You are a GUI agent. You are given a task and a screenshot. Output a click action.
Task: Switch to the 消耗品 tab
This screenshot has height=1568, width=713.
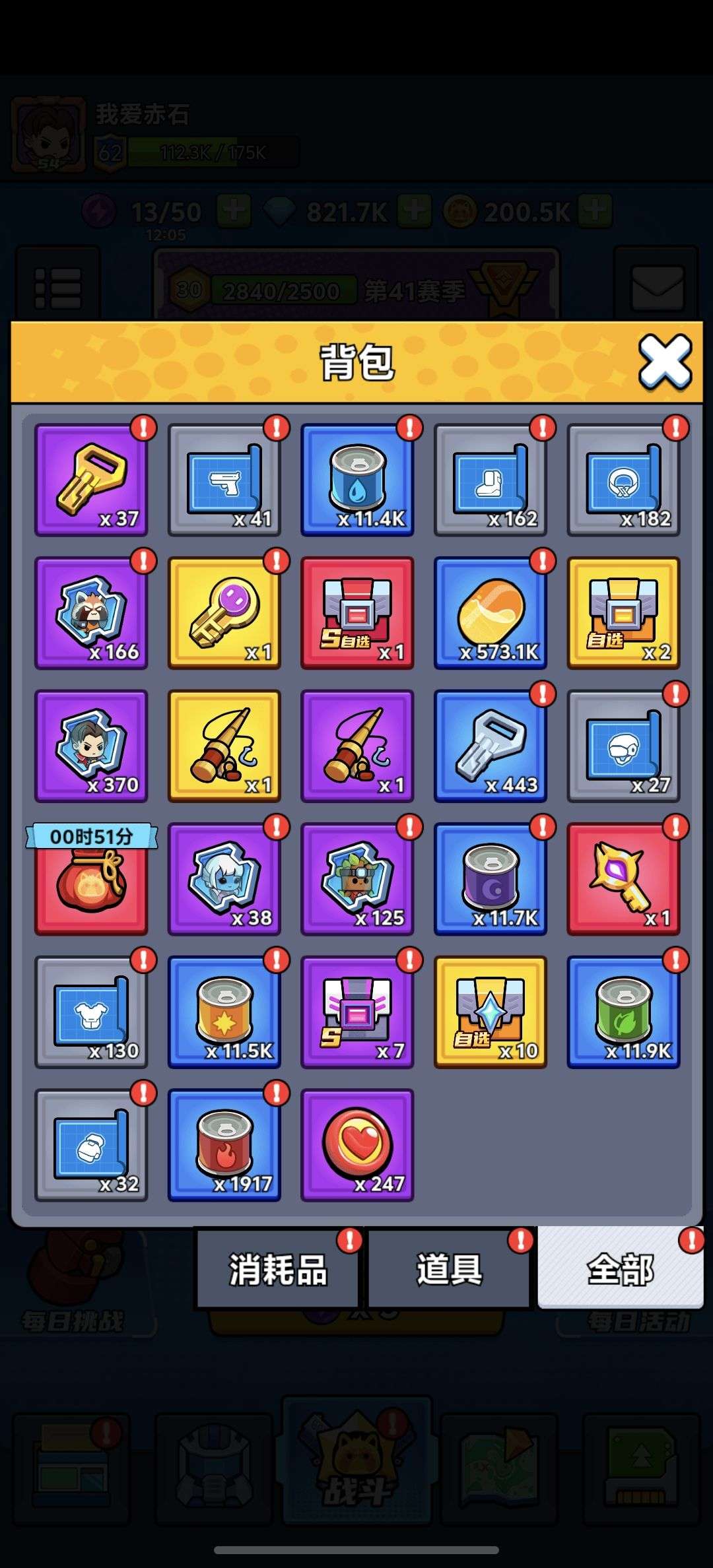point(278,1268)
